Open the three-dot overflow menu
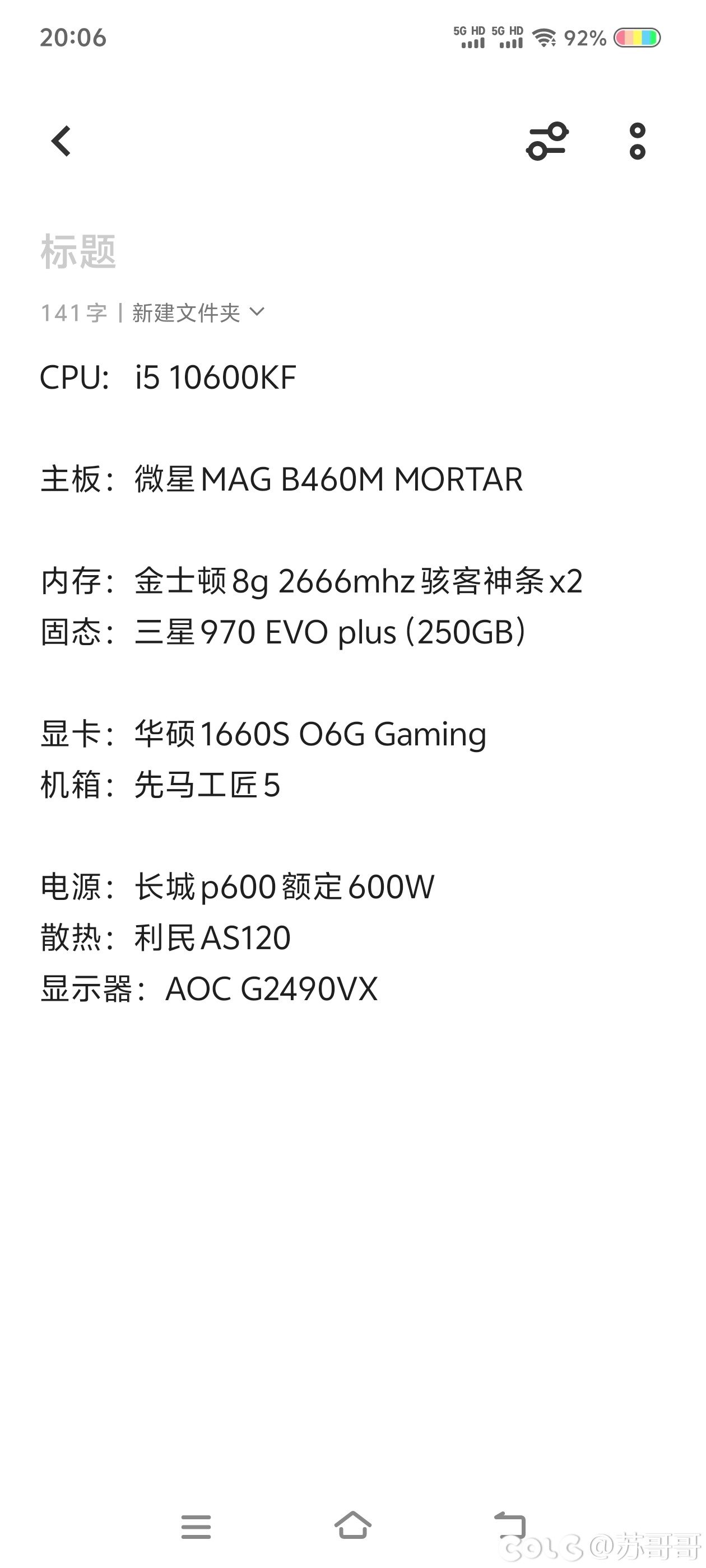Screen dimensions: 706x1568 pos(637,141)
